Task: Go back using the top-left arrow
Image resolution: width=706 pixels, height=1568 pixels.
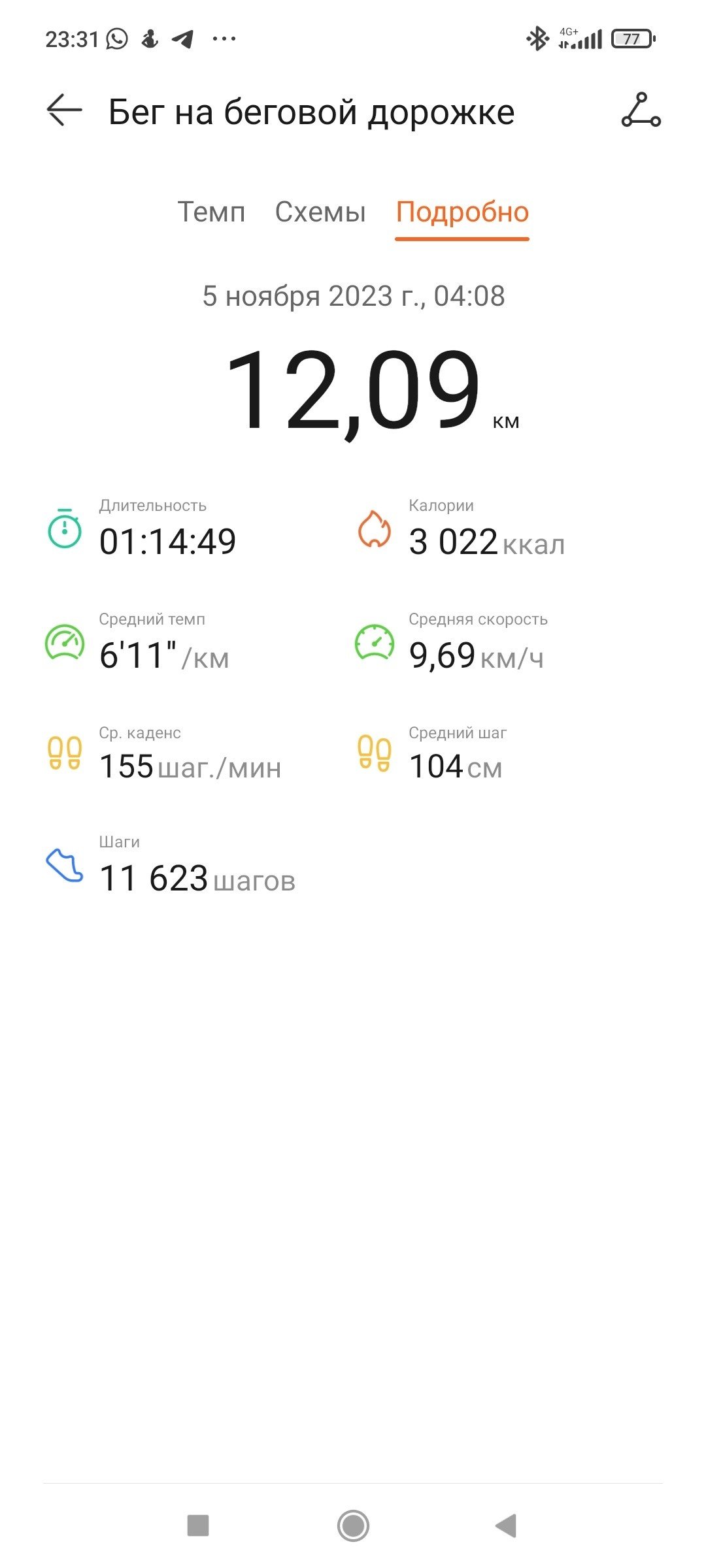Action: (x=64, y=110)
